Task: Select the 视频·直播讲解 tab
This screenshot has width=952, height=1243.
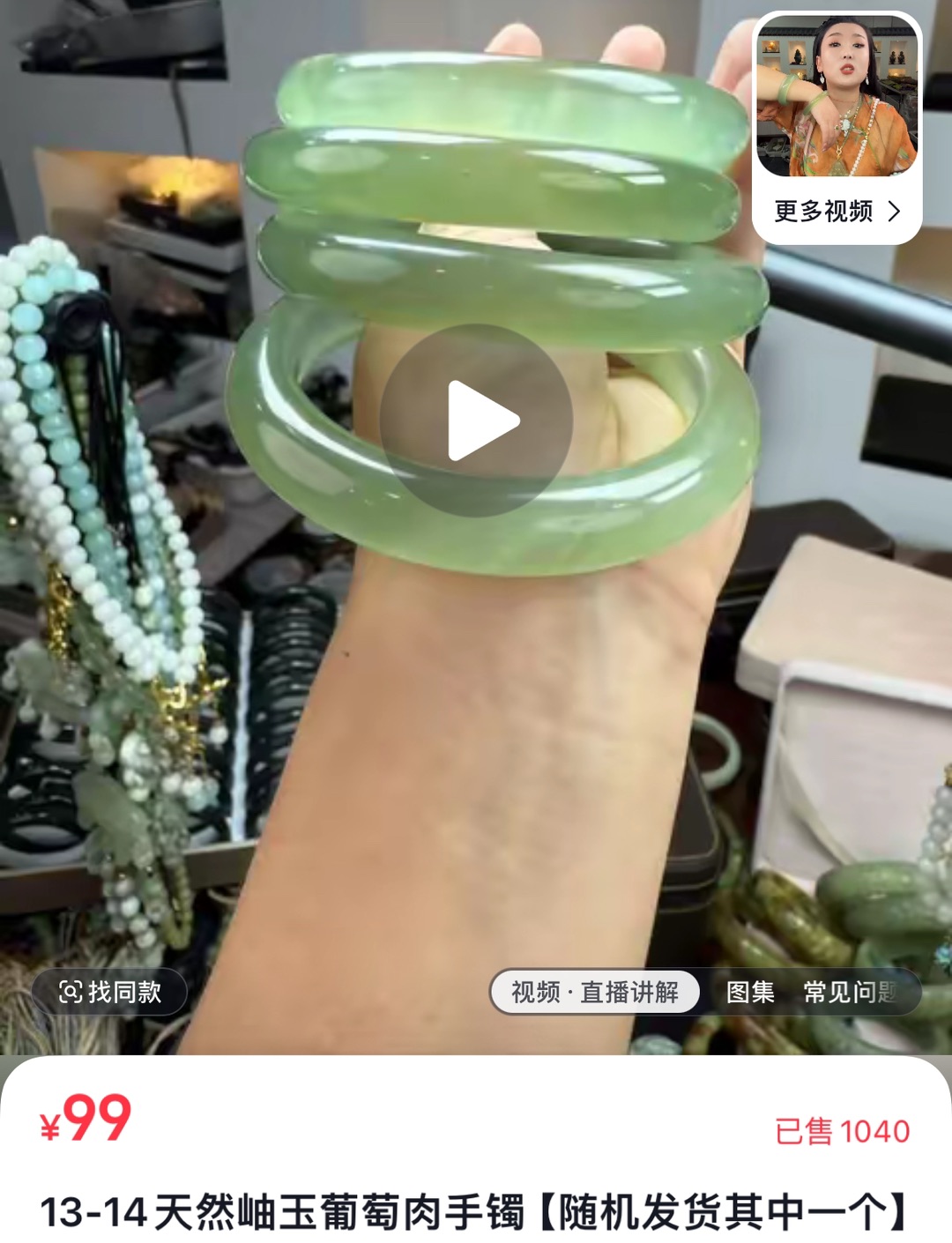Action: point(595,992)
